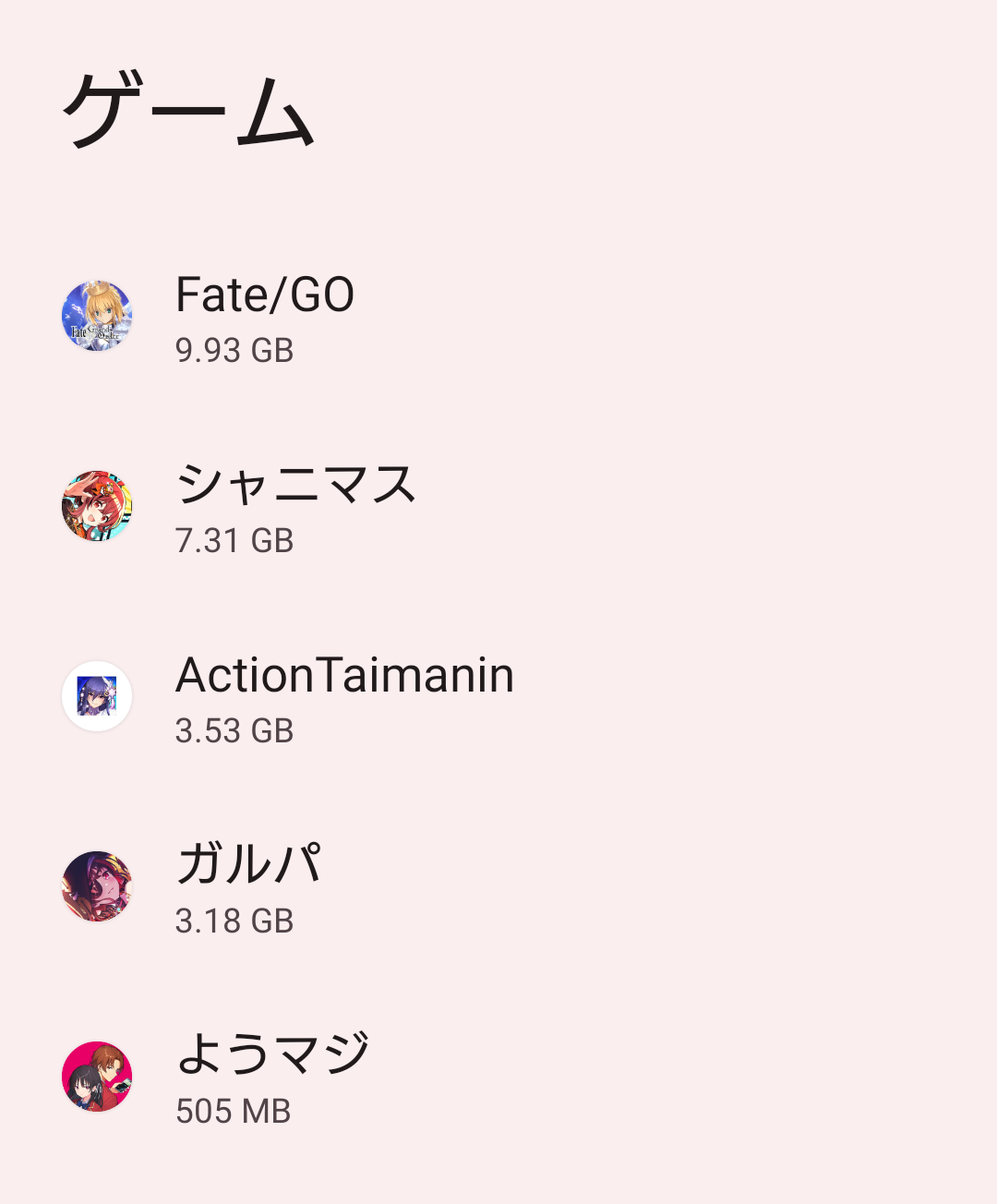Open the Fate/GO storage details
Viewport: 997px width, 1204px height.
265,317
